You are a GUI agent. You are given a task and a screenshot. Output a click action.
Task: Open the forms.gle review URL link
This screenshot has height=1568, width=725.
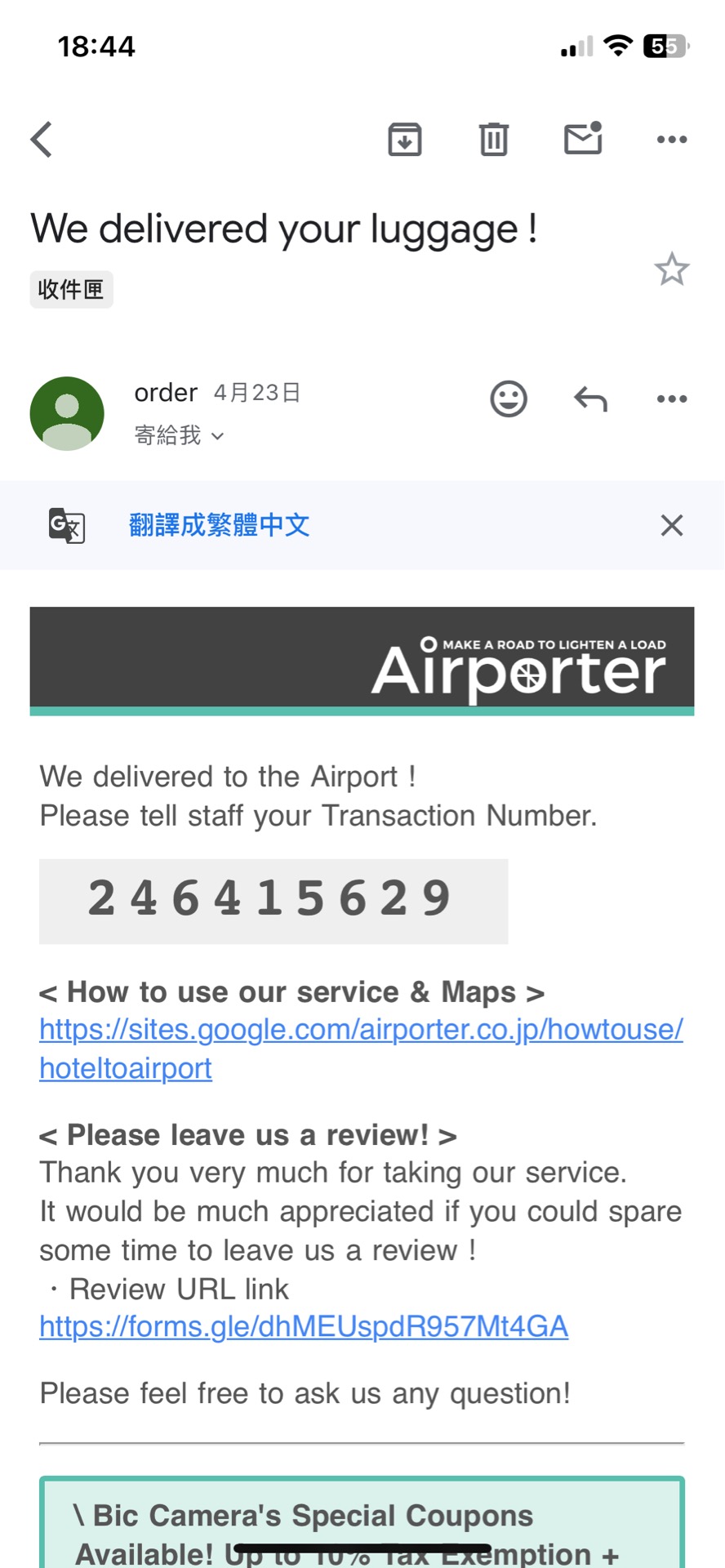click(303, 1327)
